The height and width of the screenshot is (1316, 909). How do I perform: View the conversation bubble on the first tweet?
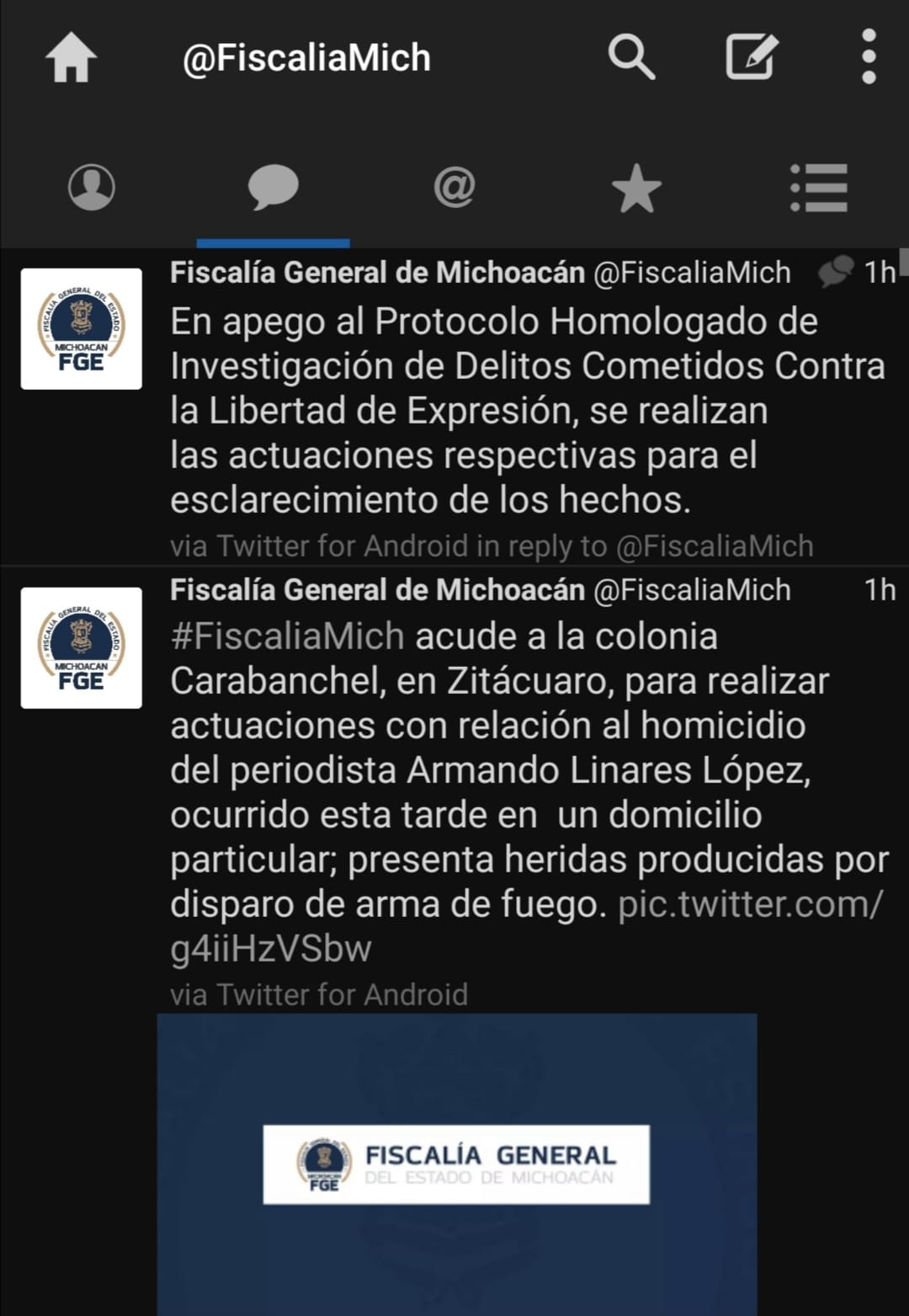pyautogui.click(x=835, y=272)
